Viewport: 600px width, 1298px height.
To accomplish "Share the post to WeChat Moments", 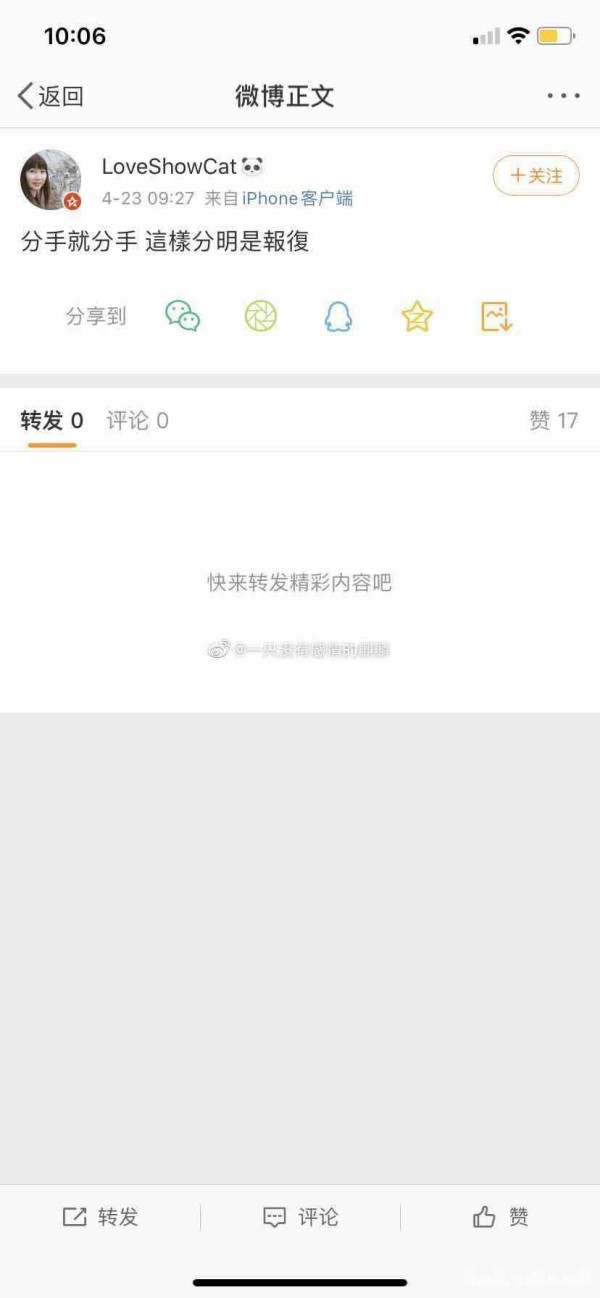I will pyautogui.click(x=261, y=317).
